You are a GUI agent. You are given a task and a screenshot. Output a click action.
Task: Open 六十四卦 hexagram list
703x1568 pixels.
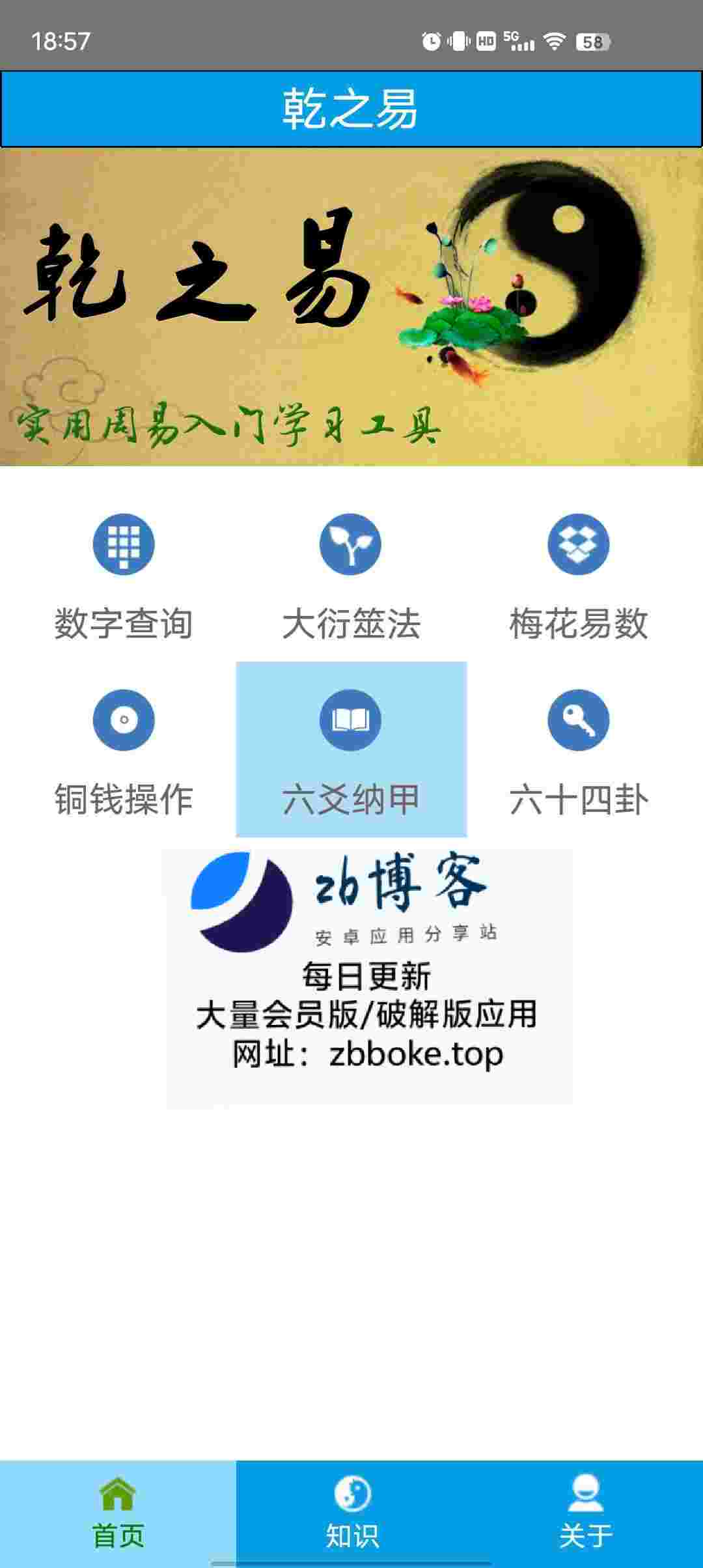(x=578, y=750)
